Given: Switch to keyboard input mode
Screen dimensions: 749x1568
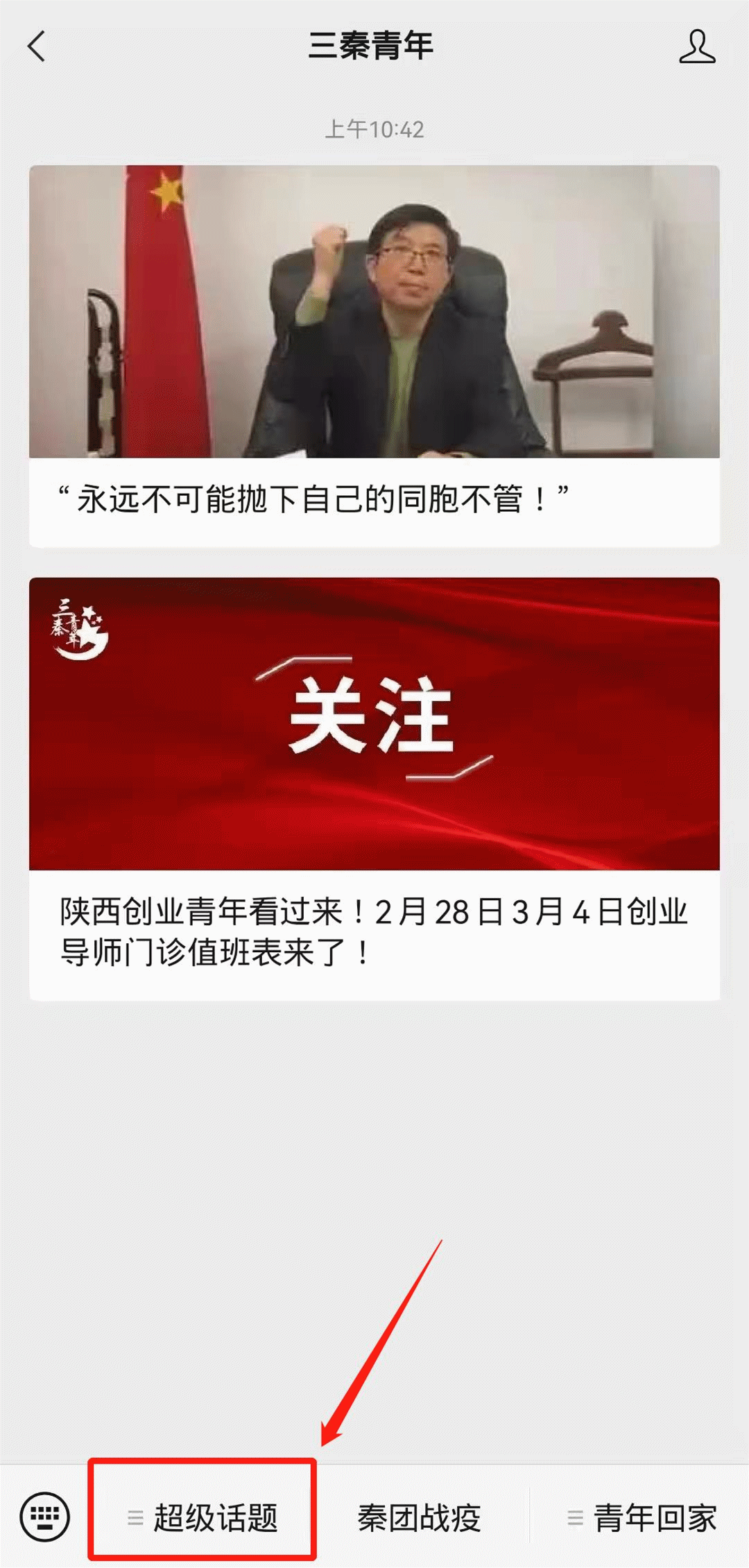Looking at the screenshot, I should point(45,1517).
